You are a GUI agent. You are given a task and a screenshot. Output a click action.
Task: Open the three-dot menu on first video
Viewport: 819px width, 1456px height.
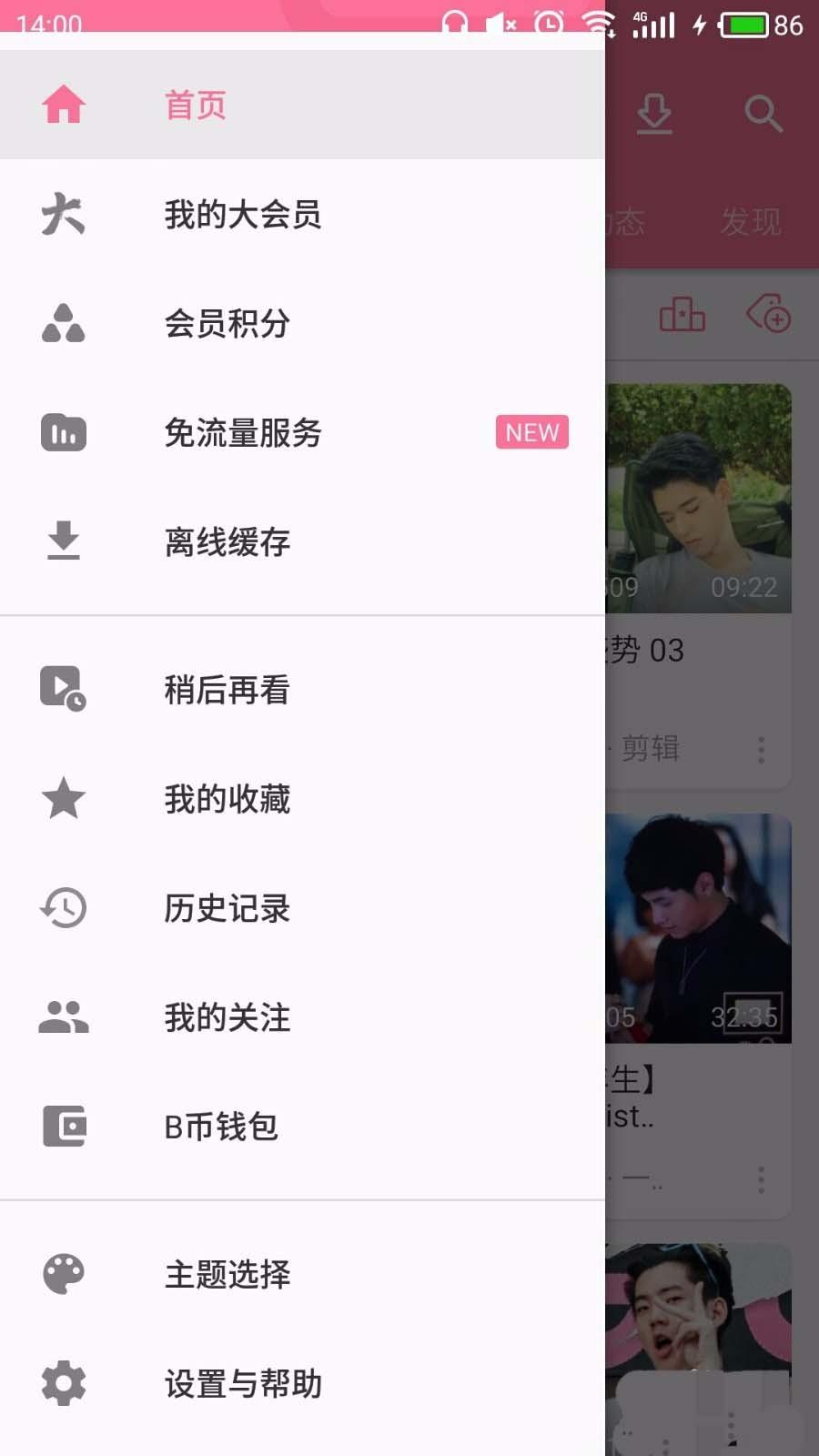(x=761, y=750)
